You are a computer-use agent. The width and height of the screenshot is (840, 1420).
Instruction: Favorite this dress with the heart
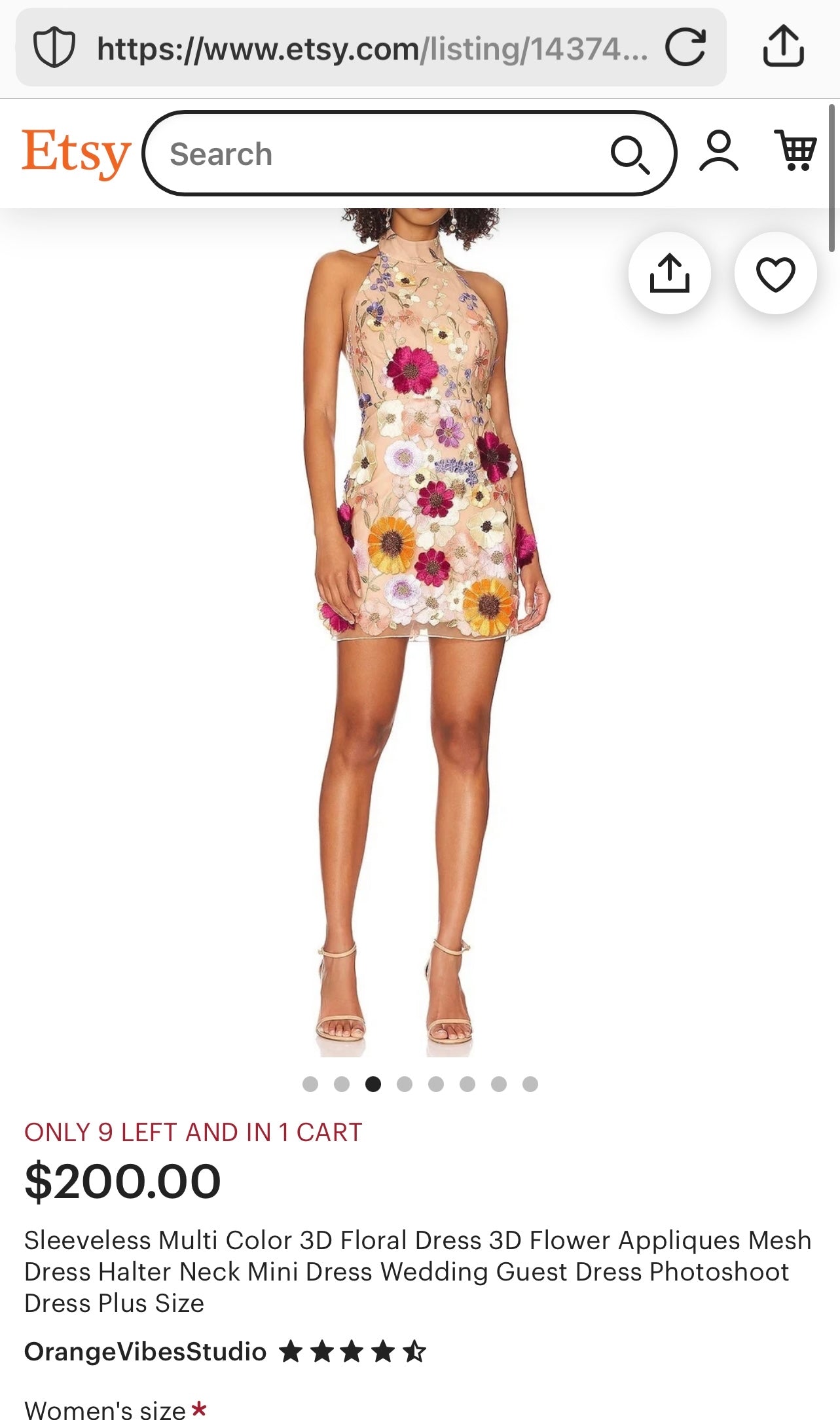(775, 274)
